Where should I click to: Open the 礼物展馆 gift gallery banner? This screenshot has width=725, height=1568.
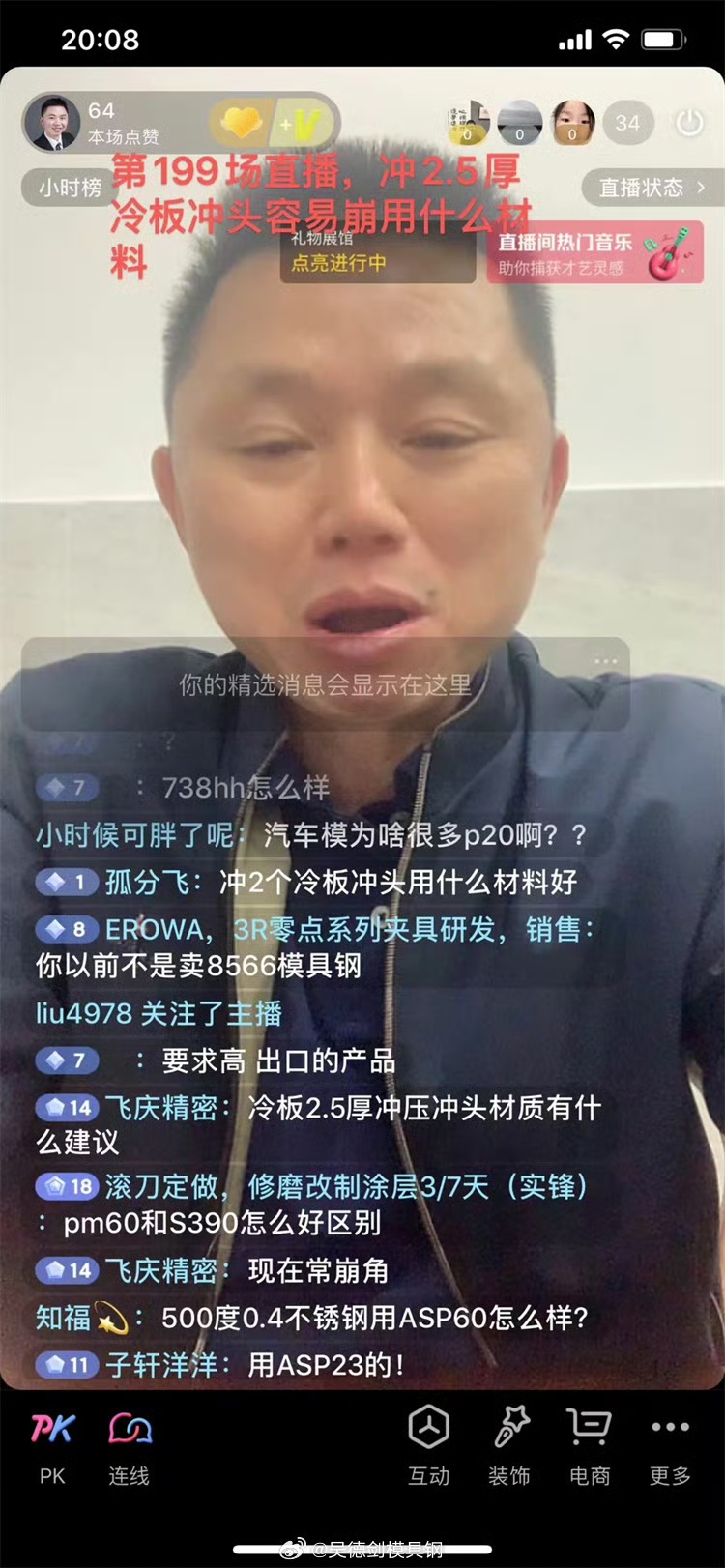coord(377,253)
